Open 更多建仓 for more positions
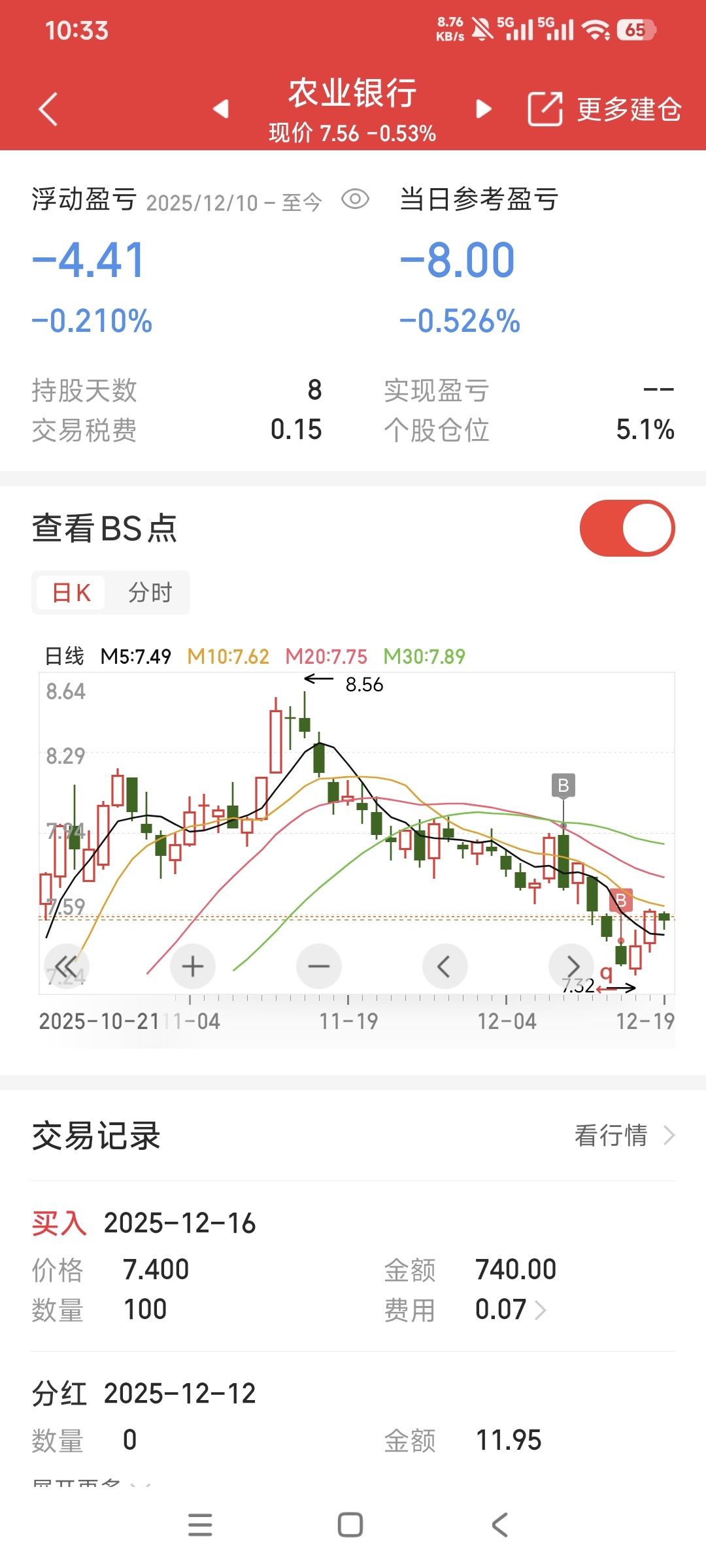 (x=605, y=109)
